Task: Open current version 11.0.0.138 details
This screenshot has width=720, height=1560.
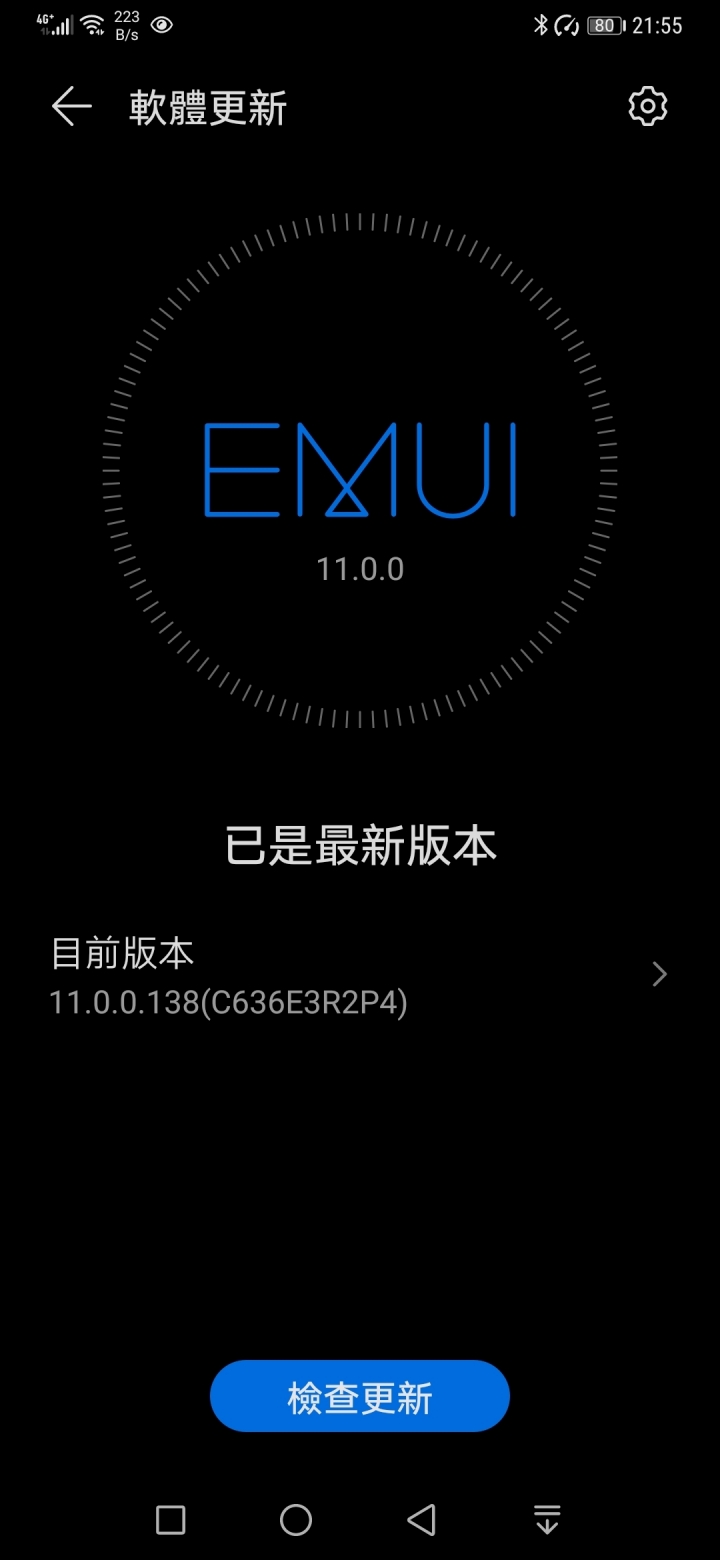Action: 360,976
